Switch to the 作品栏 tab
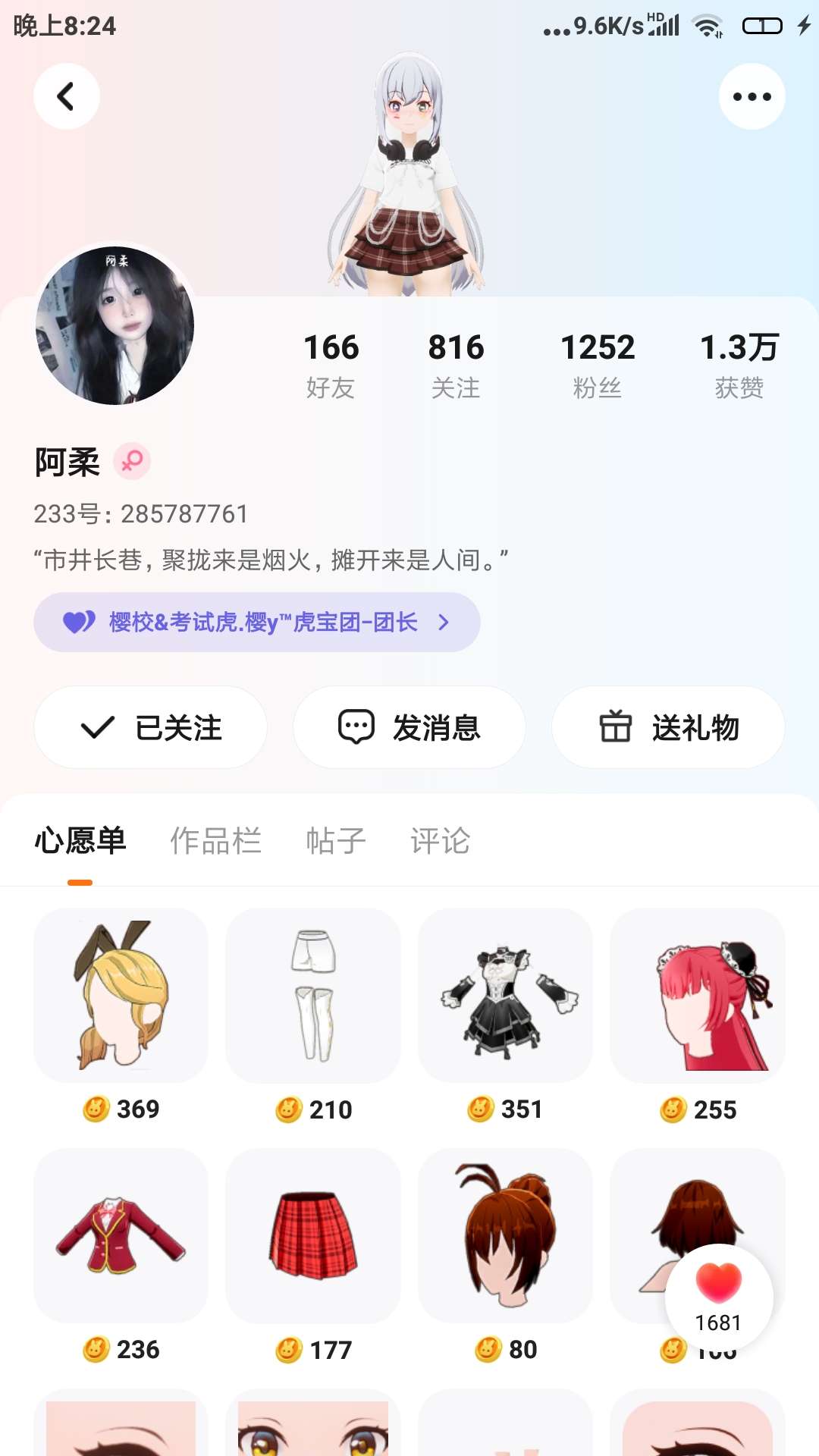This screenshot has height=1456, width=819. point(216,840)
